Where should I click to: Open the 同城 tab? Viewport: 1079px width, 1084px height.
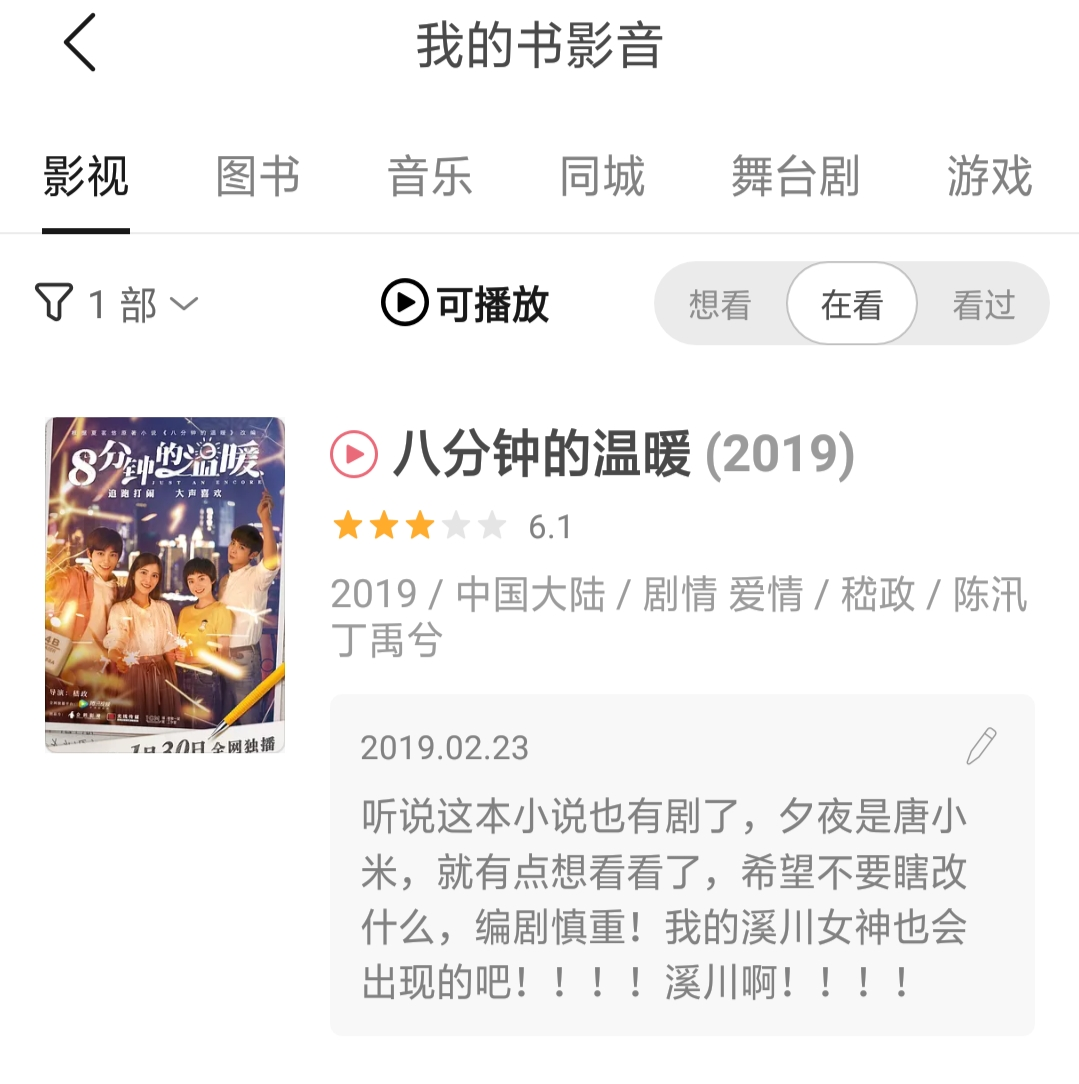click(x=602, y=177)
